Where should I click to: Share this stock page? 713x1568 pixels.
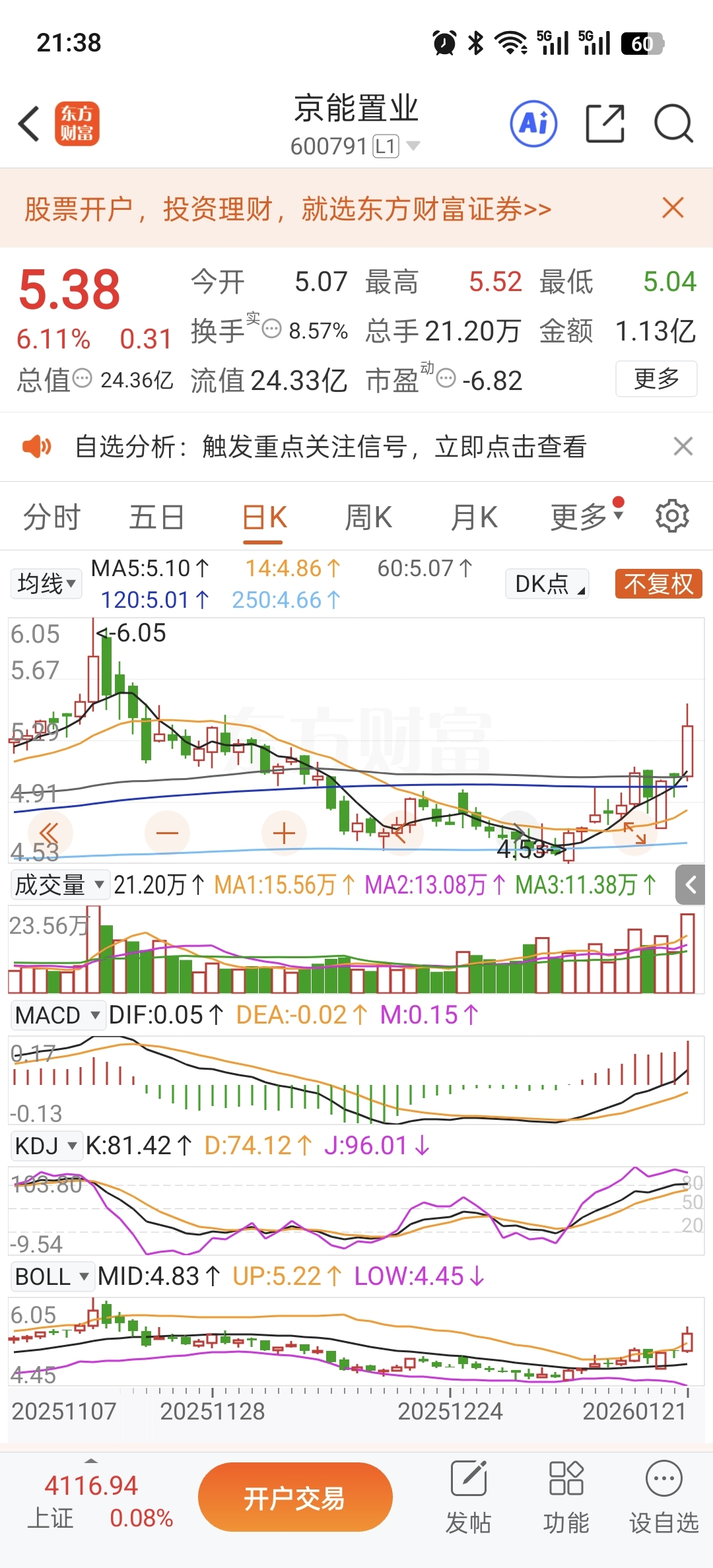[x=605, y=123]
